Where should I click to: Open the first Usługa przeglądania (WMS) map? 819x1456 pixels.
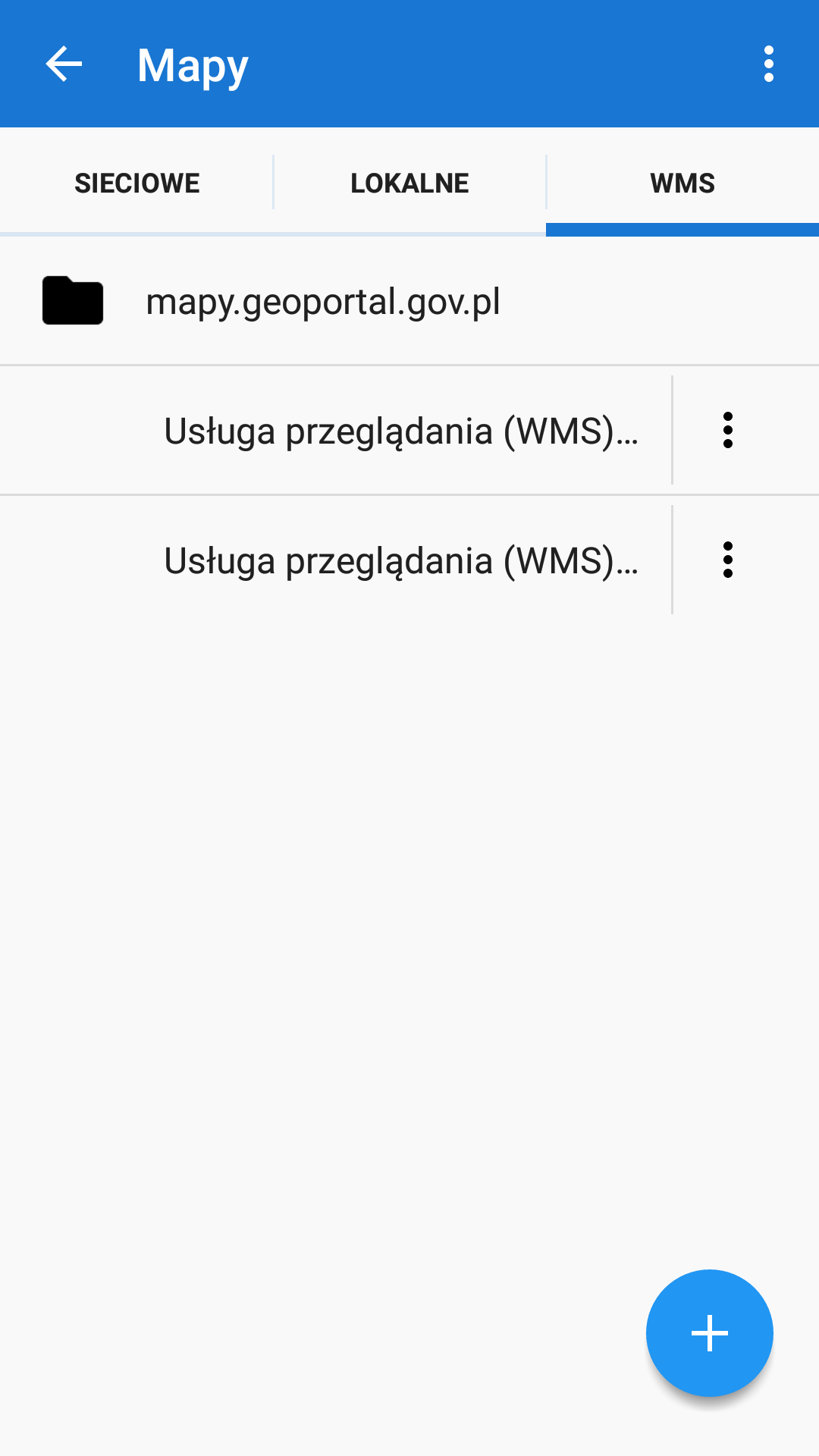click(x=402, y=430)
